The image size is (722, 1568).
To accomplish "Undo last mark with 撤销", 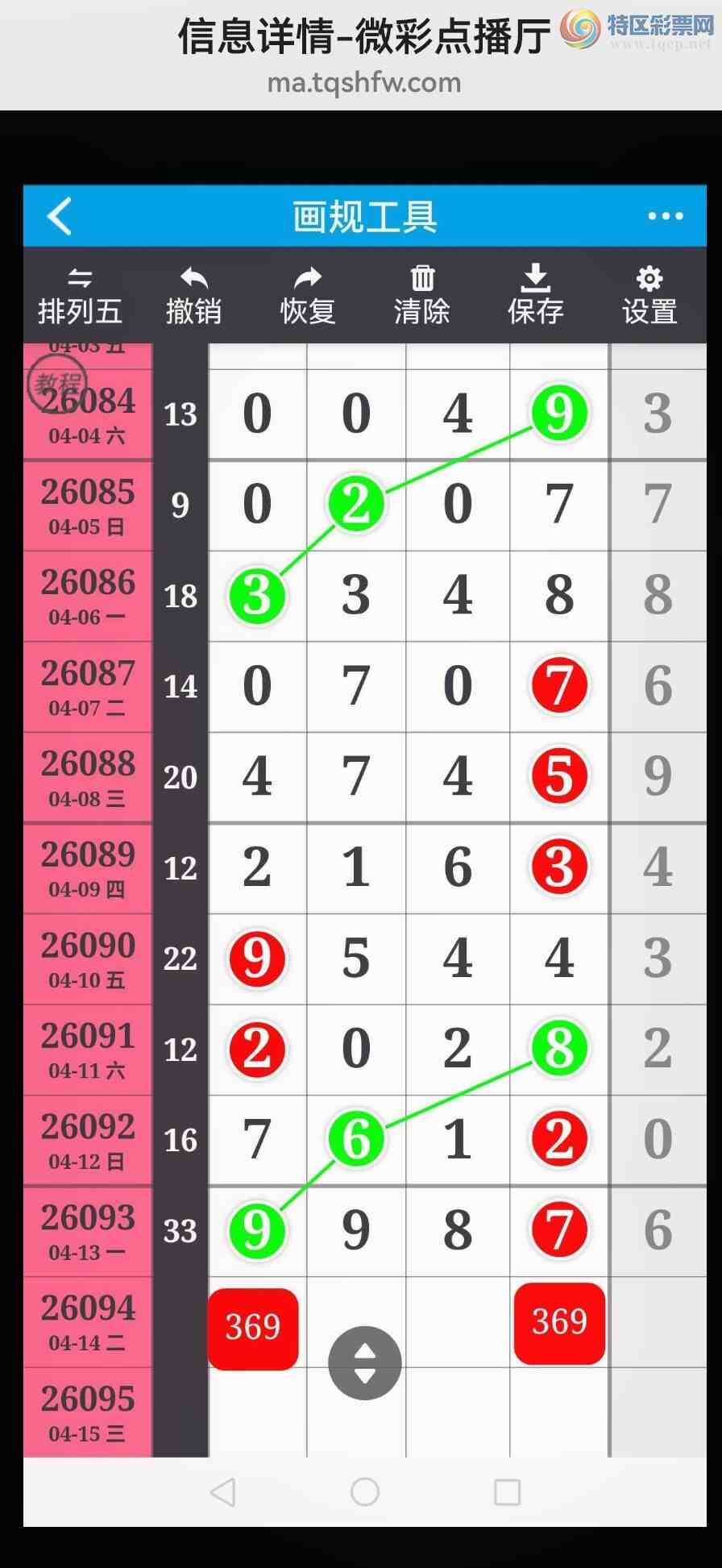I will click(x=193, y=296).
